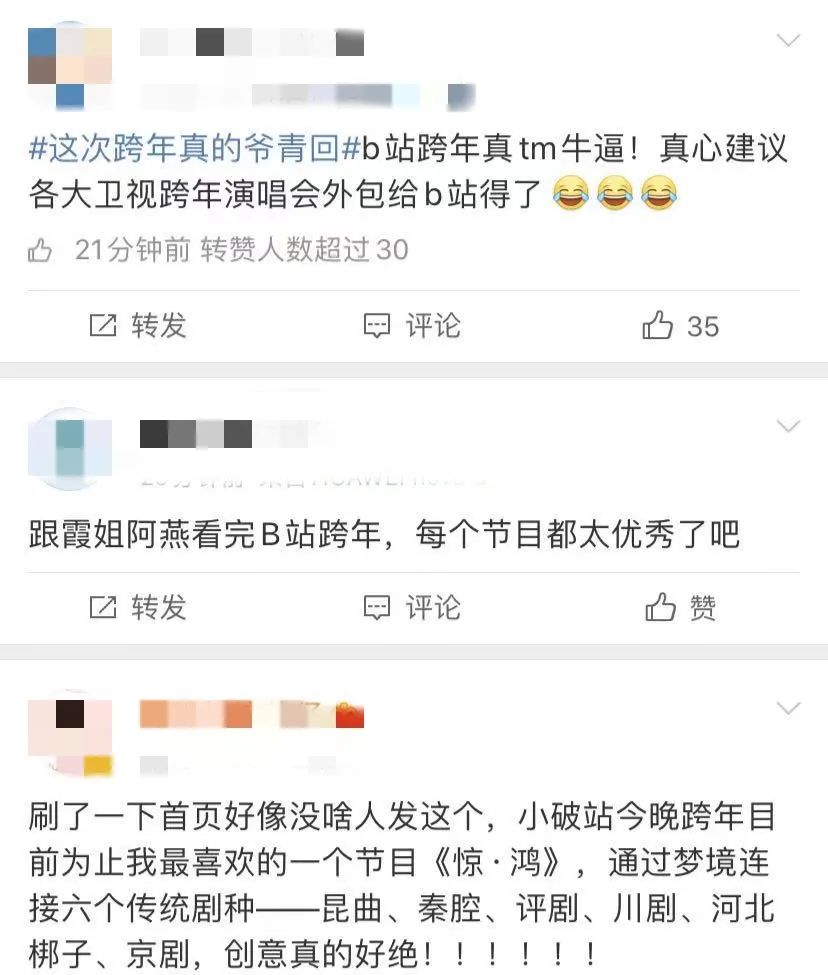828x975 pixels.
Task: Open avatar of the 爷青回 post author
Action: click(x=69, y=66)
